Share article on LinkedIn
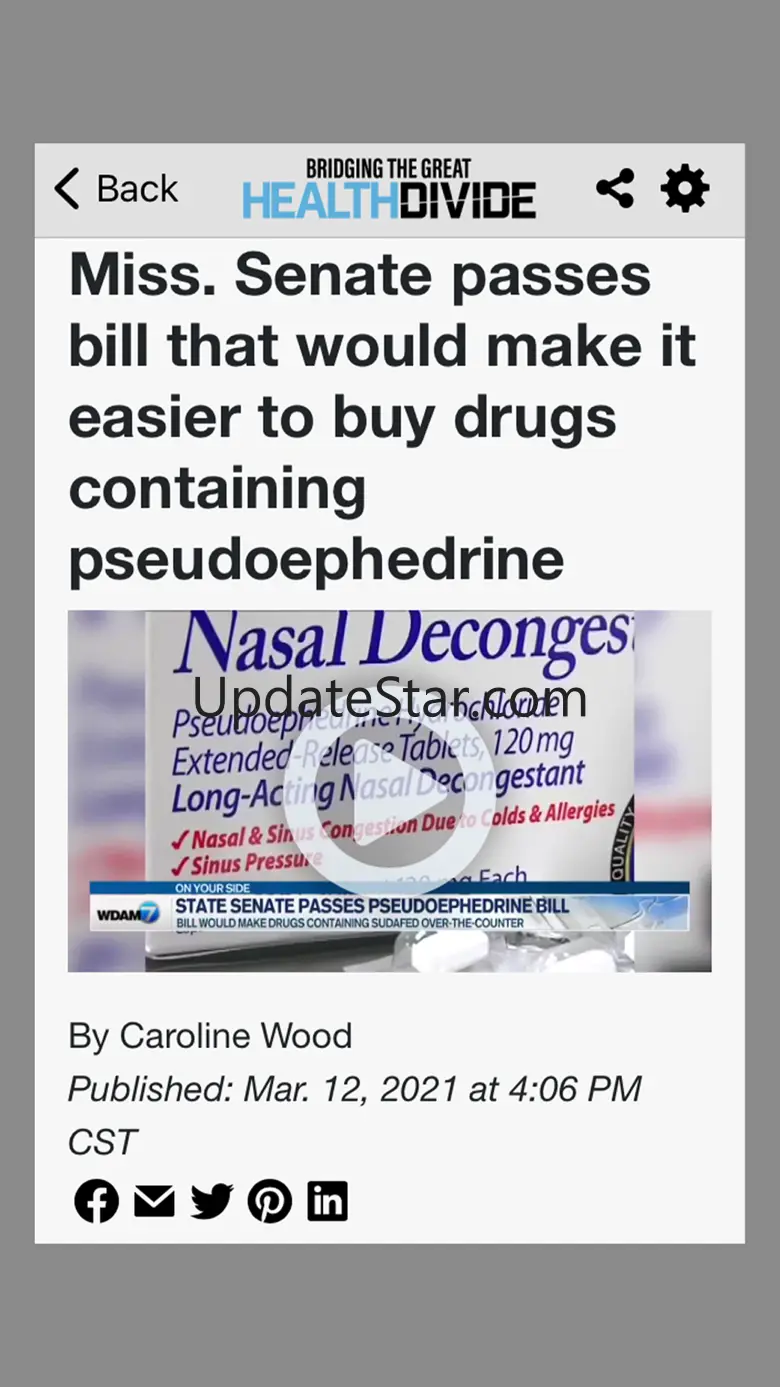Image resolution: width=780 pixels, height=1387 pixels. tap(327, 1201)
